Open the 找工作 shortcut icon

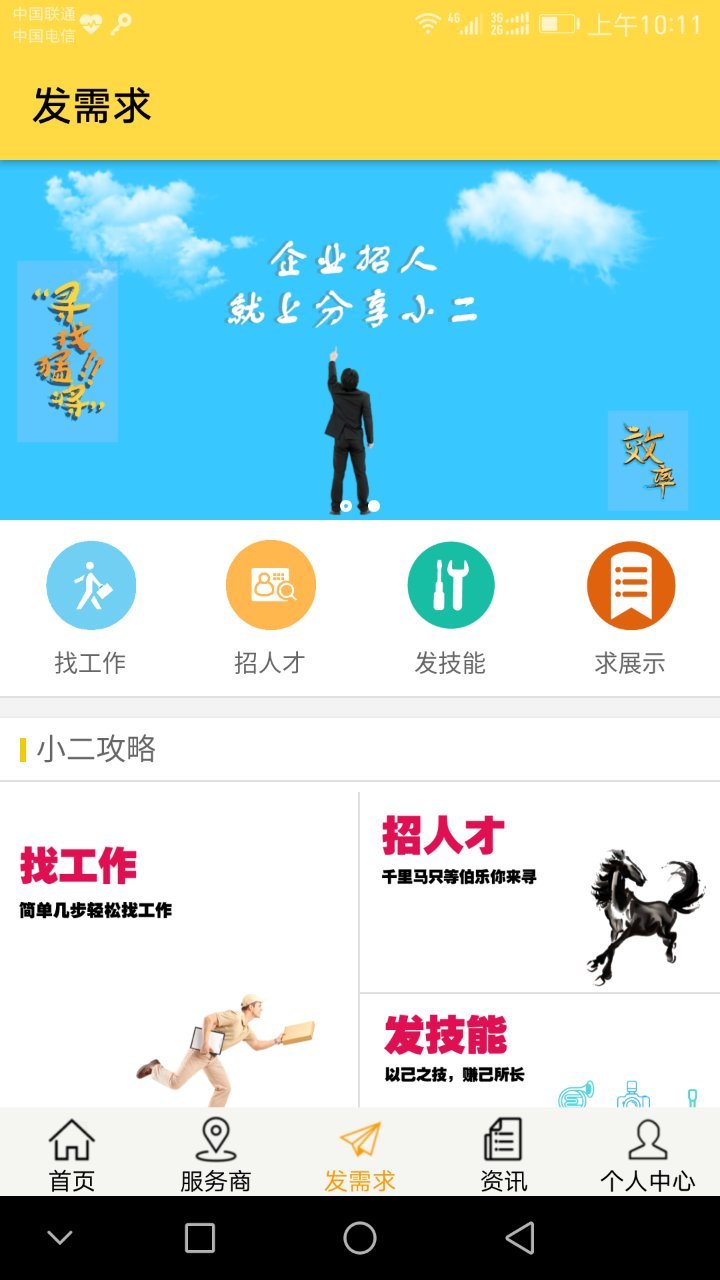91,586
